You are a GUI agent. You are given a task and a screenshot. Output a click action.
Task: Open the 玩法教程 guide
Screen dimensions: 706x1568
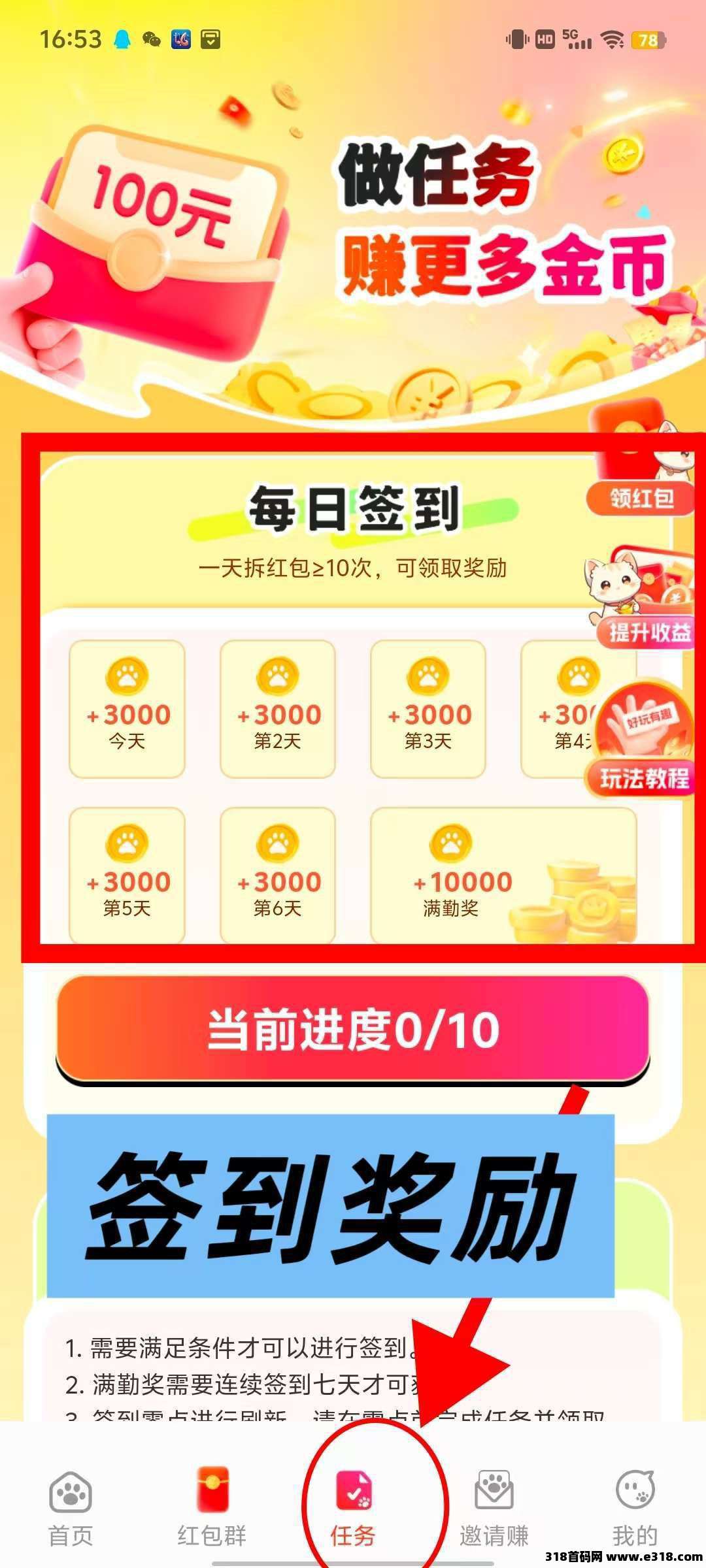click(644, 751)
